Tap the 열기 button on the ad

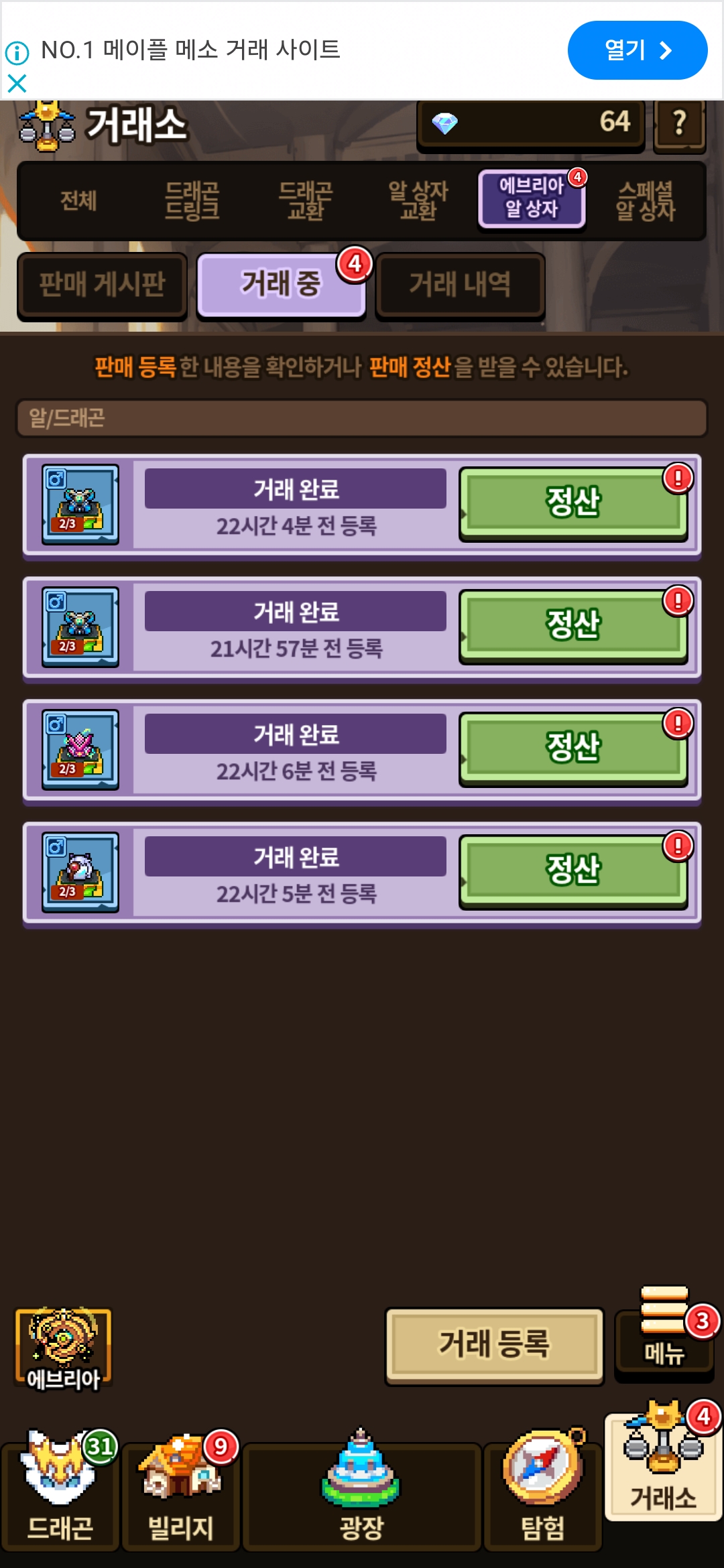pos(637,50)
